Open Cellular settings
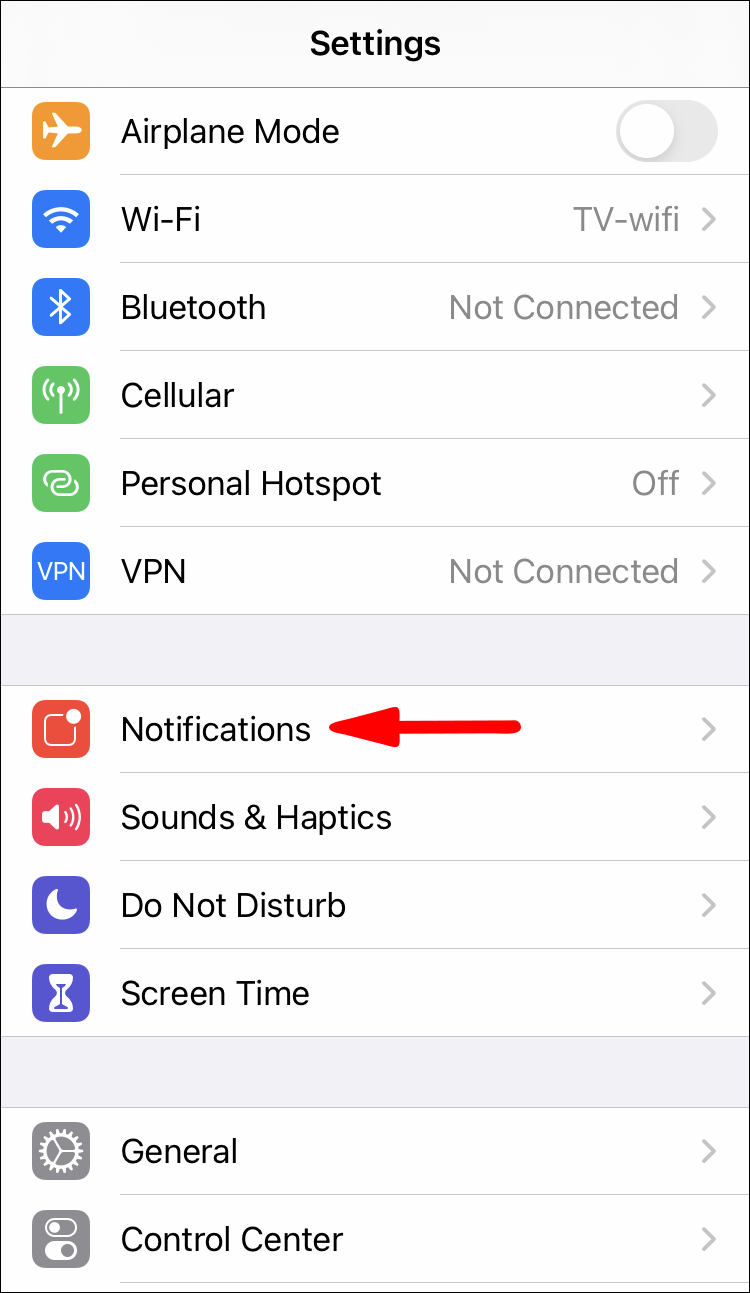Image resolution: width=750 pixels, height=1293 pixels. click(375, 396)
